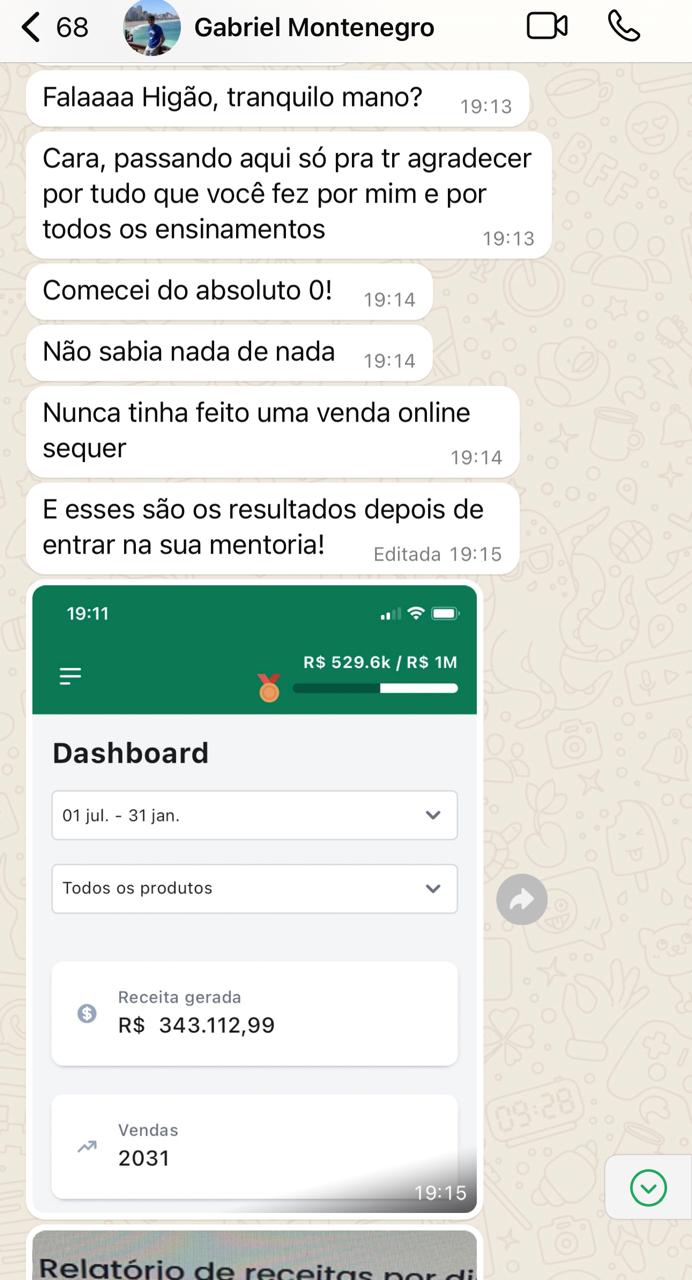The width and height of the screenshot is (692, 1280).
Task: Forward the Dashboard image
Action: 522,900
